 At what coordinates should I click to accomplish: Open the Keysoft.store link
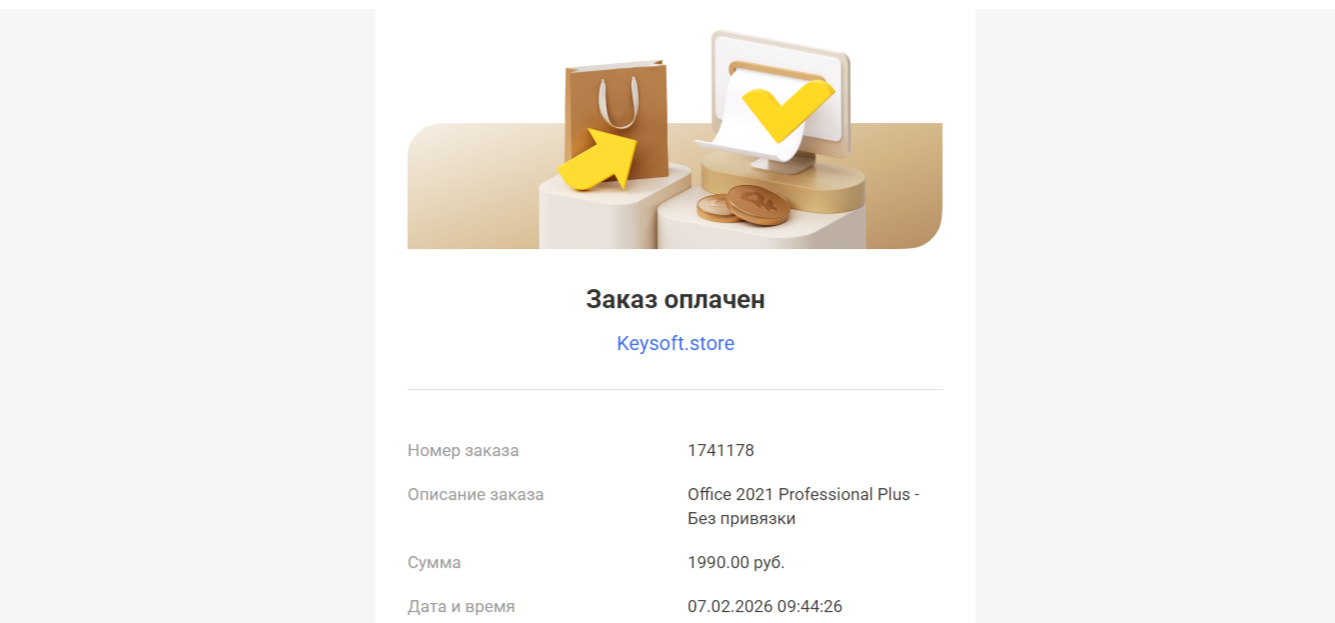(675, 344)
